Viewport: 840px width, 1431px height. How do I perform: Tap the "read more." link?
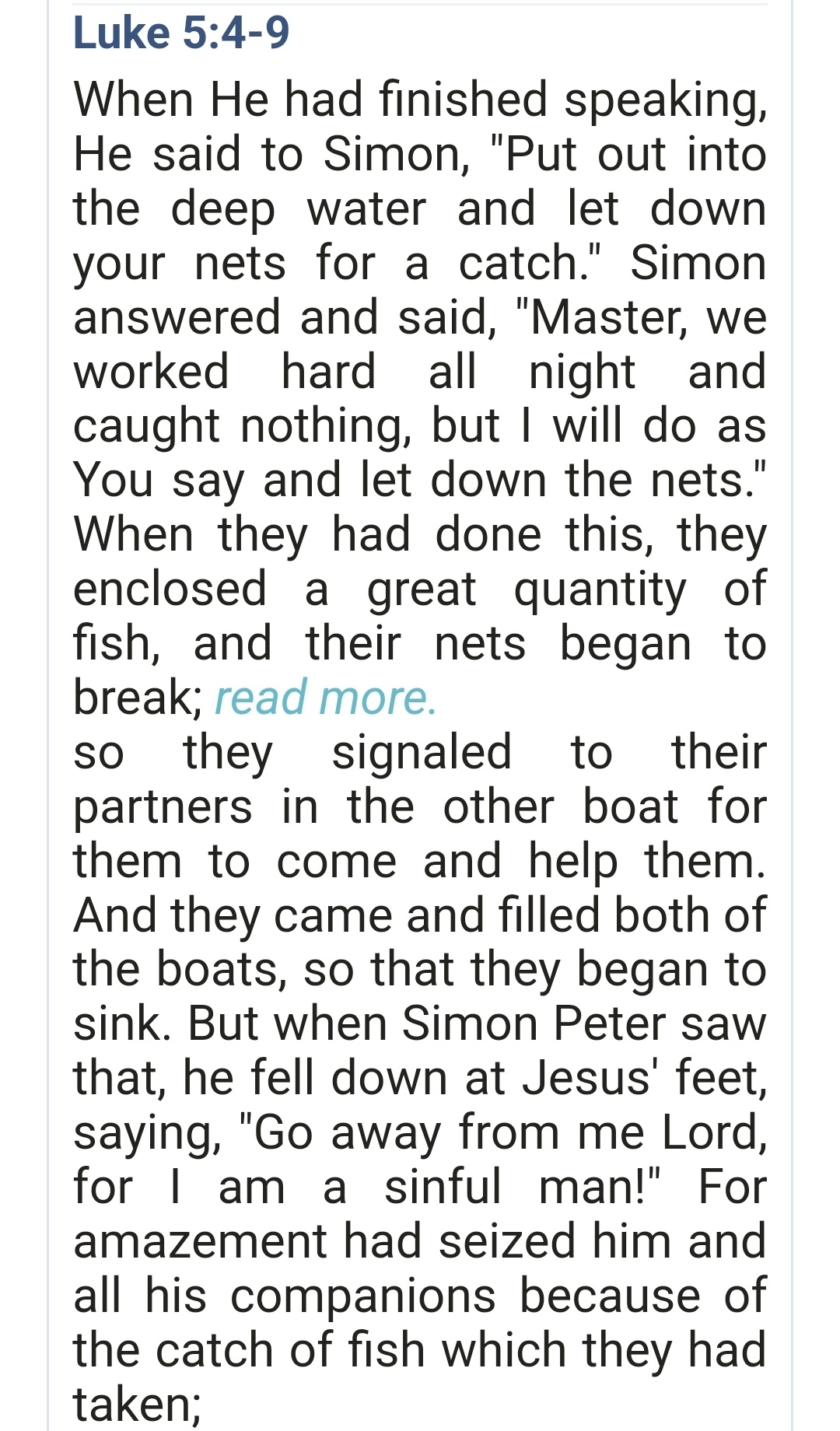(x=325, y=698)
